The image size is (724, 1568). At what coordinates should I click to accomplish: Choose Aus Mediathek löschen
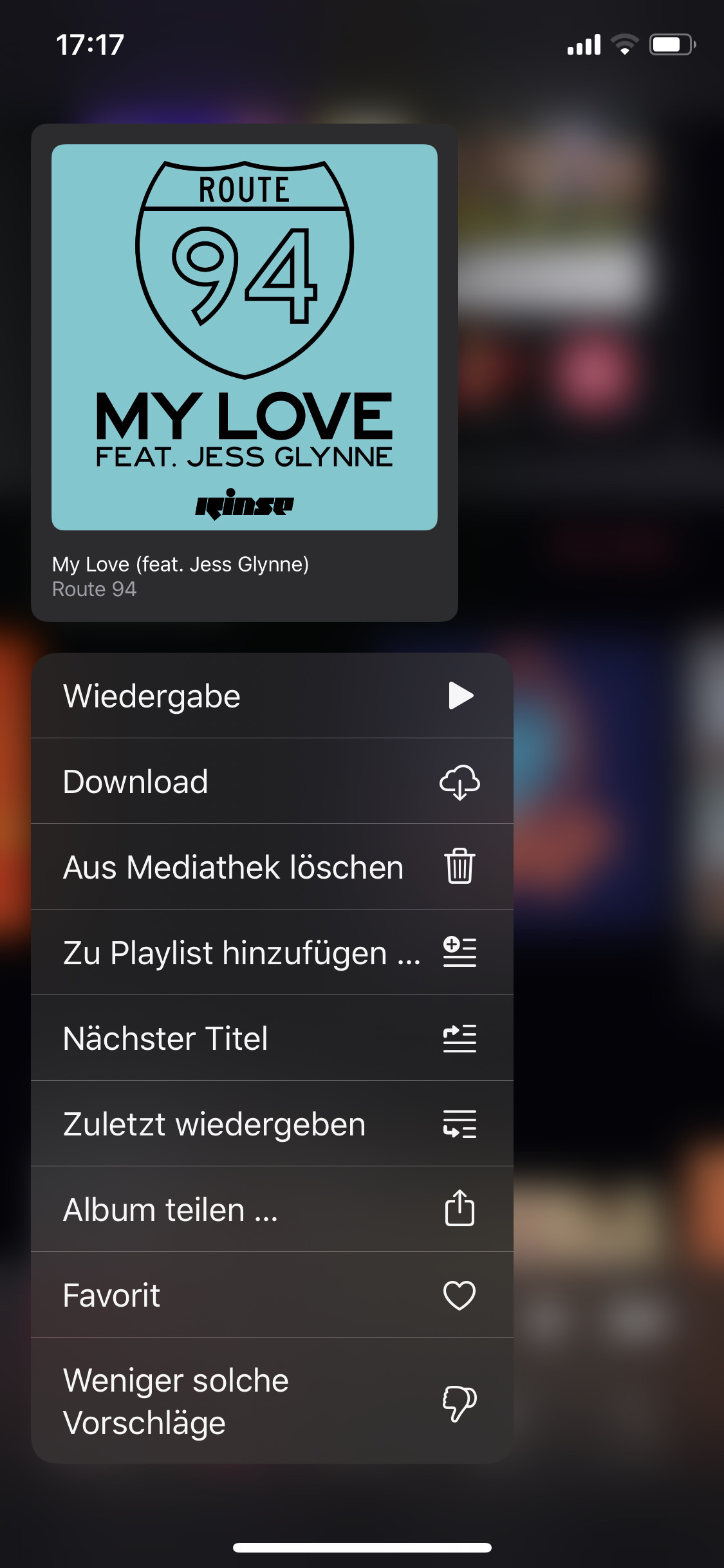tap(272, 867)
